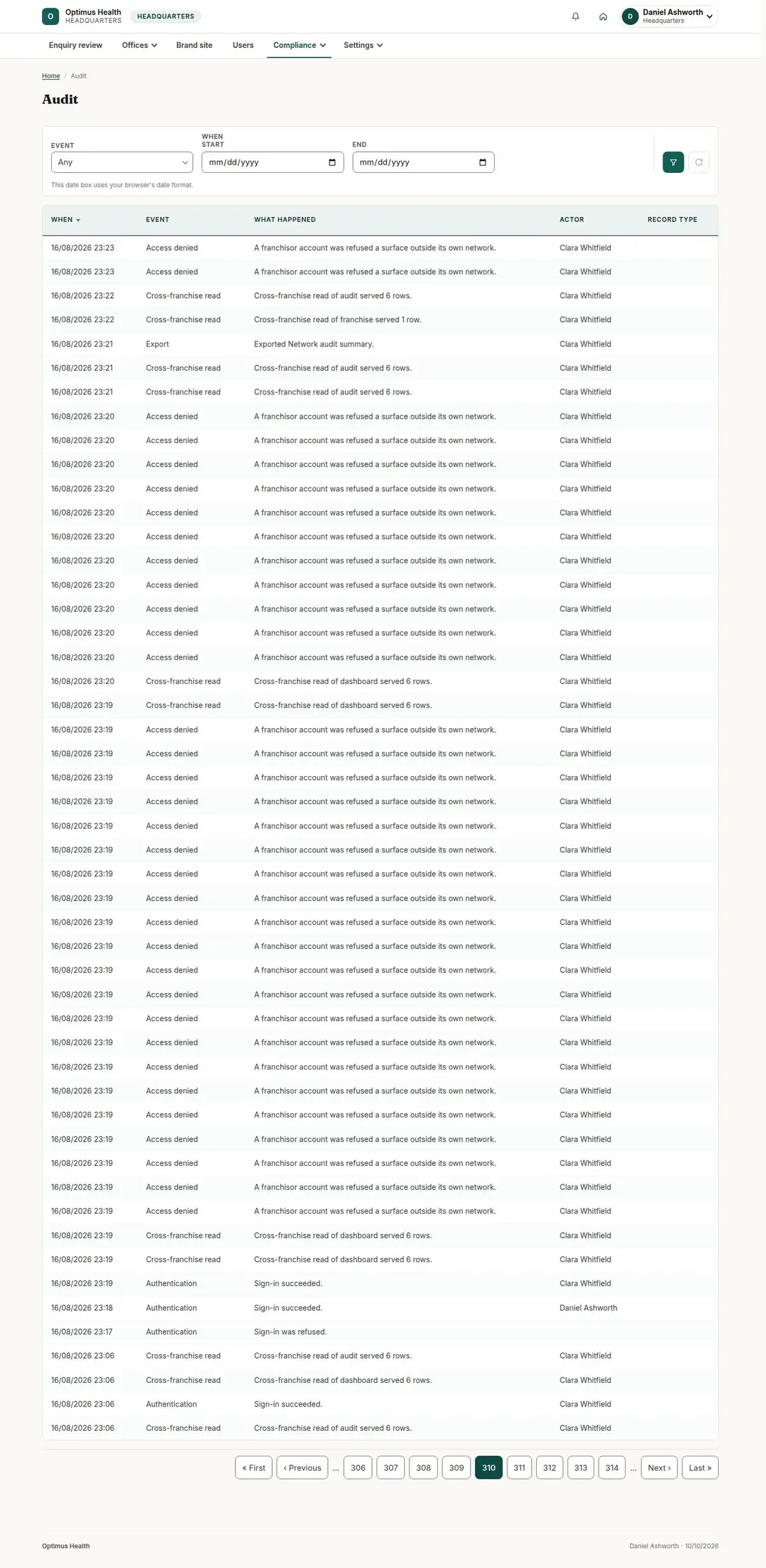
Task: Jump to the First page
Action: click(253, 1467)
